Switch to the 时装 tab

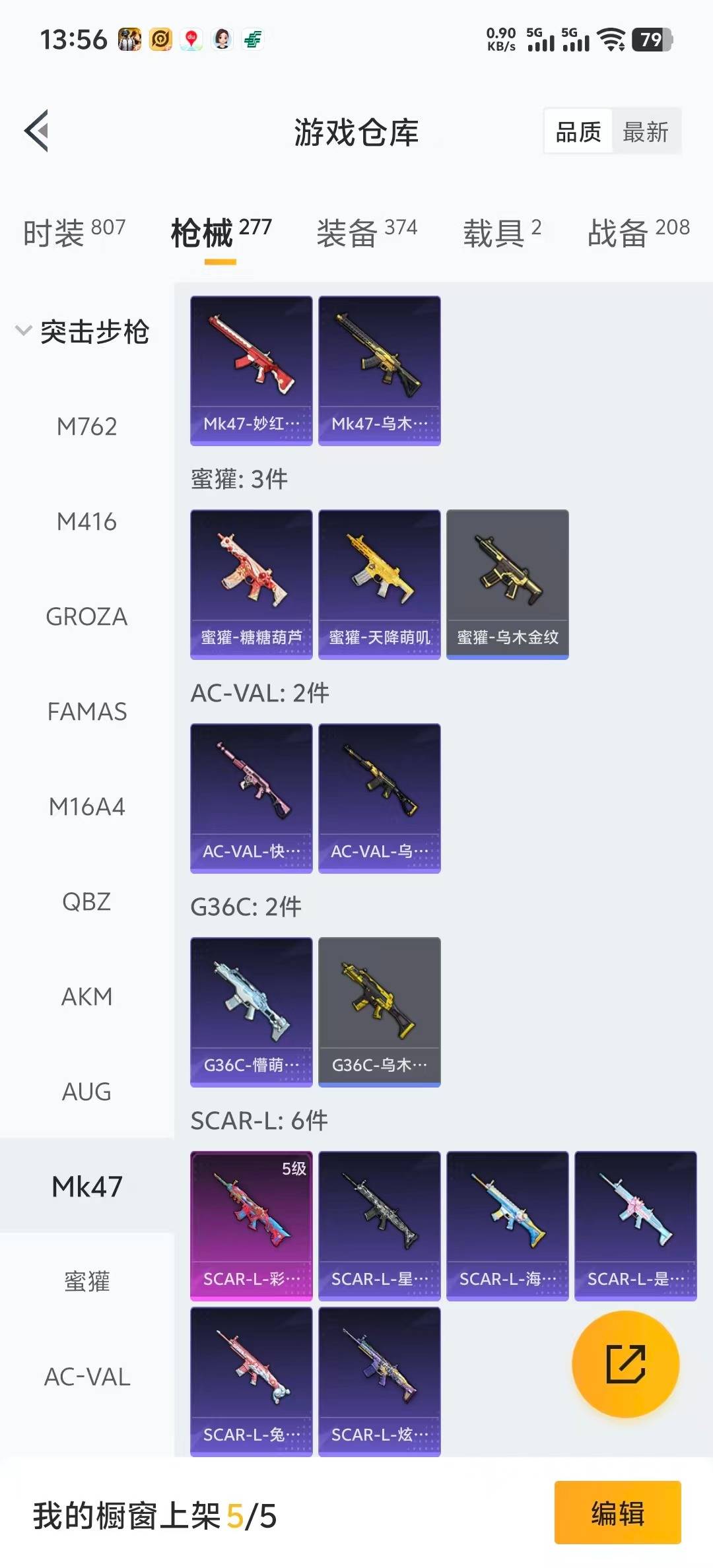click(x=74, y=232)
